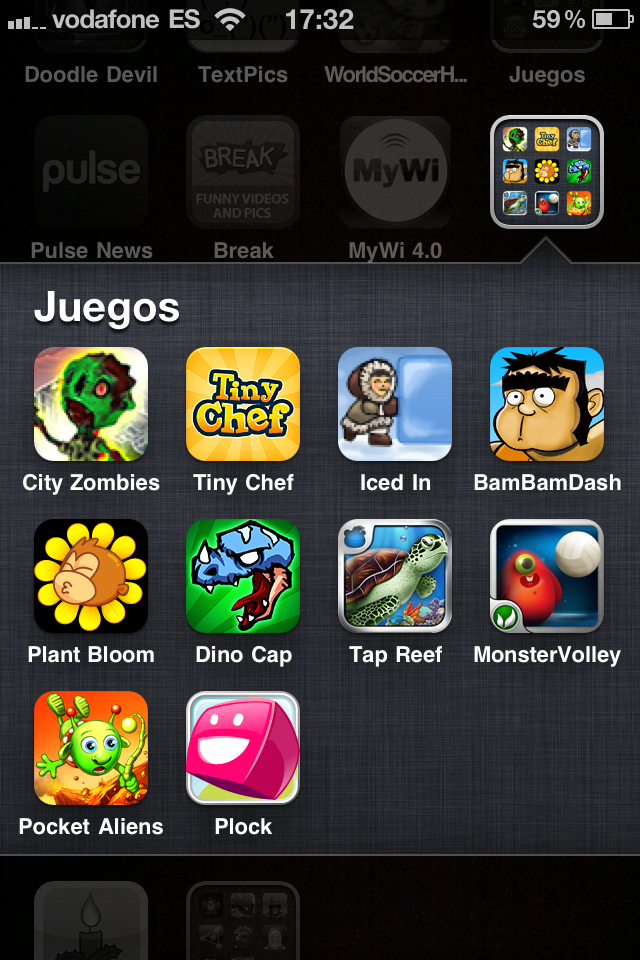The image size is (640, 960).
Task: Start the Pocket Aliens game
Action: click(91, 748)
